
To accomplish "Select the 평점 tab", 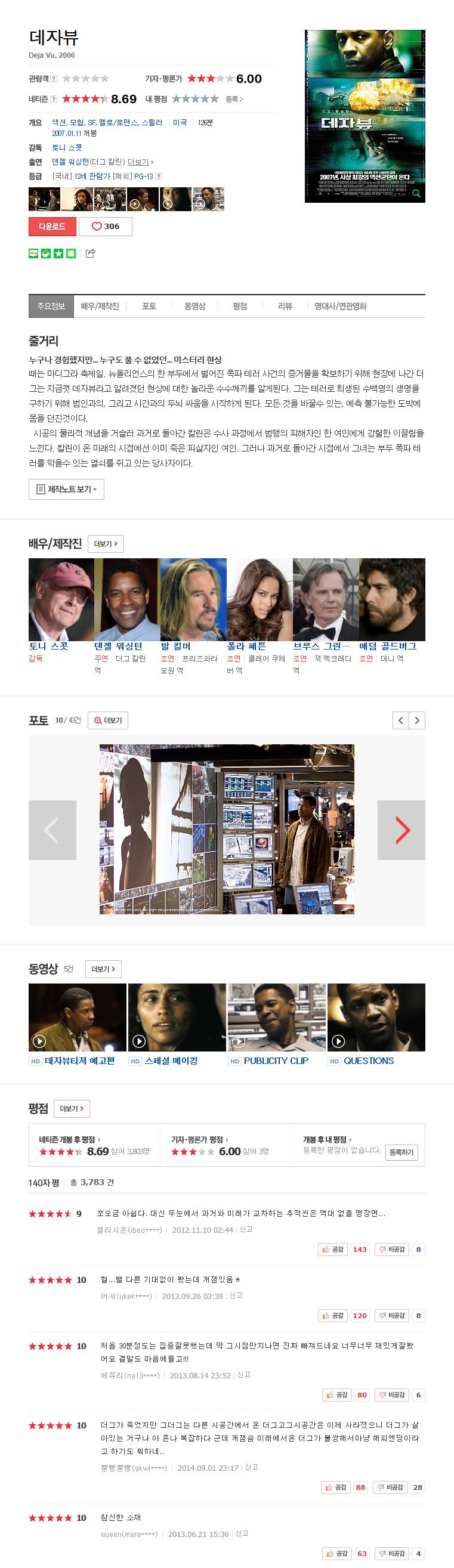I will (240, 306).
